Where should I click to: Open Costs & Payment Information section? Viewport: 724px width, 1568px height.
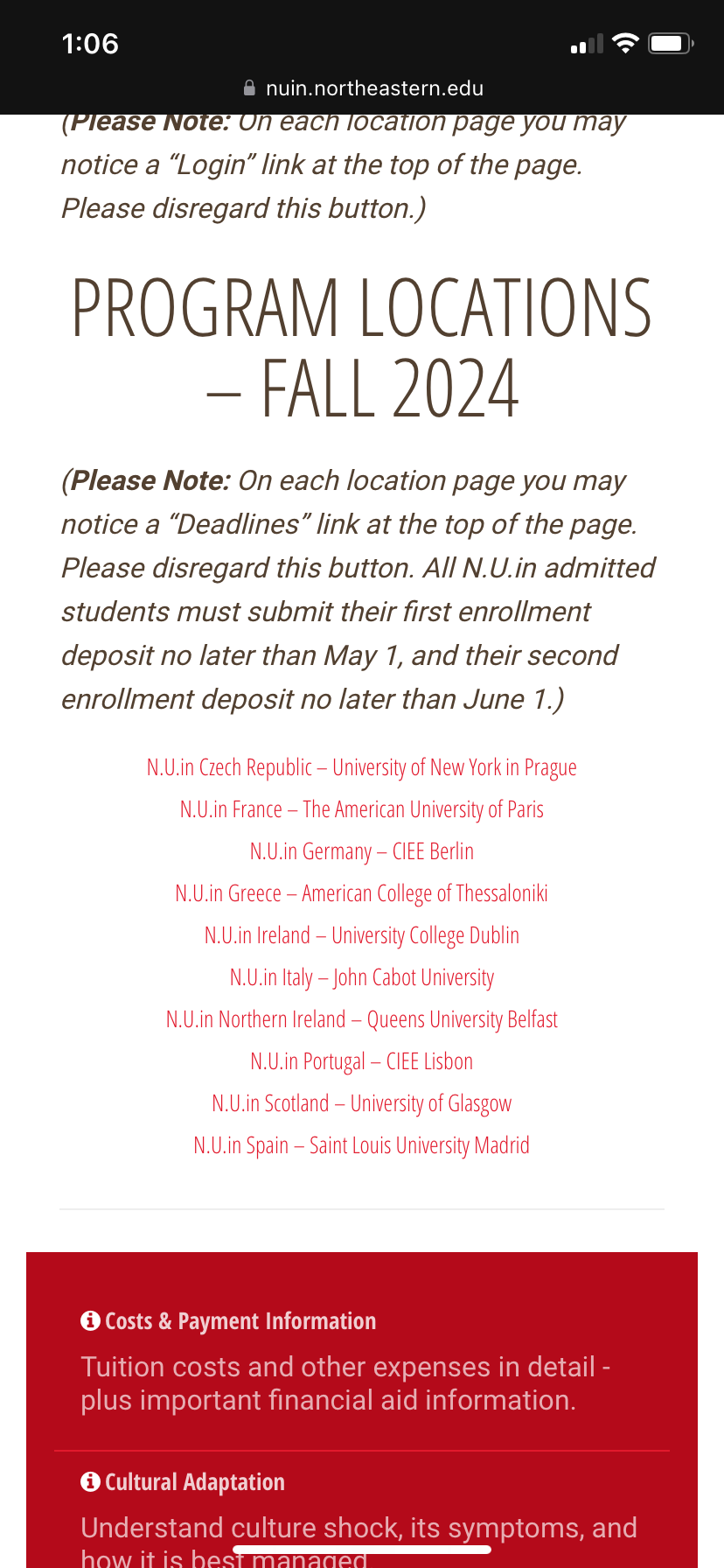point(240,1321)
